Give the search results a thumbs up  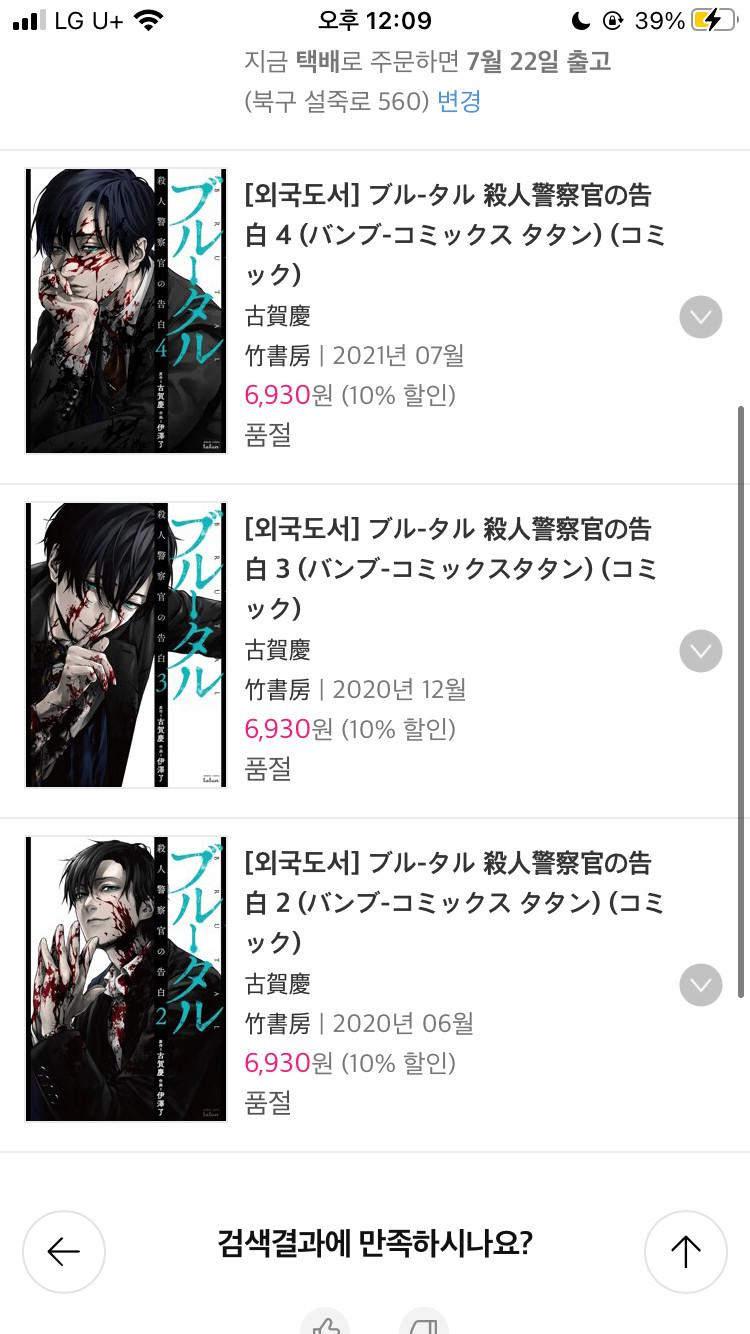point(326,1322)
